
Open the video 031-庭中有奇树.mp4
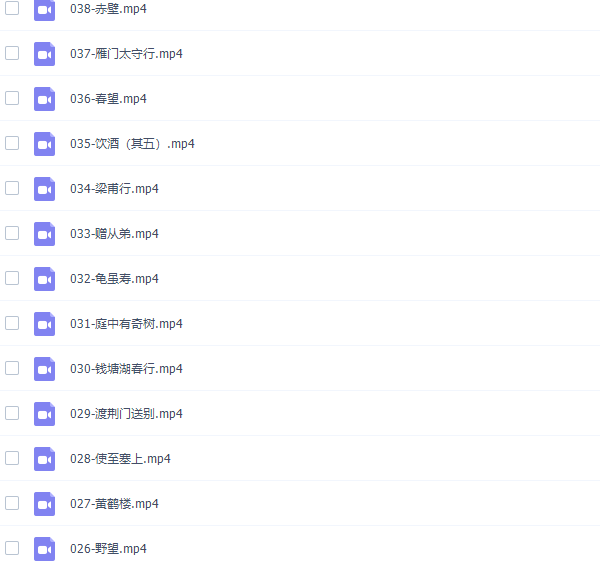tap(126, 324)
